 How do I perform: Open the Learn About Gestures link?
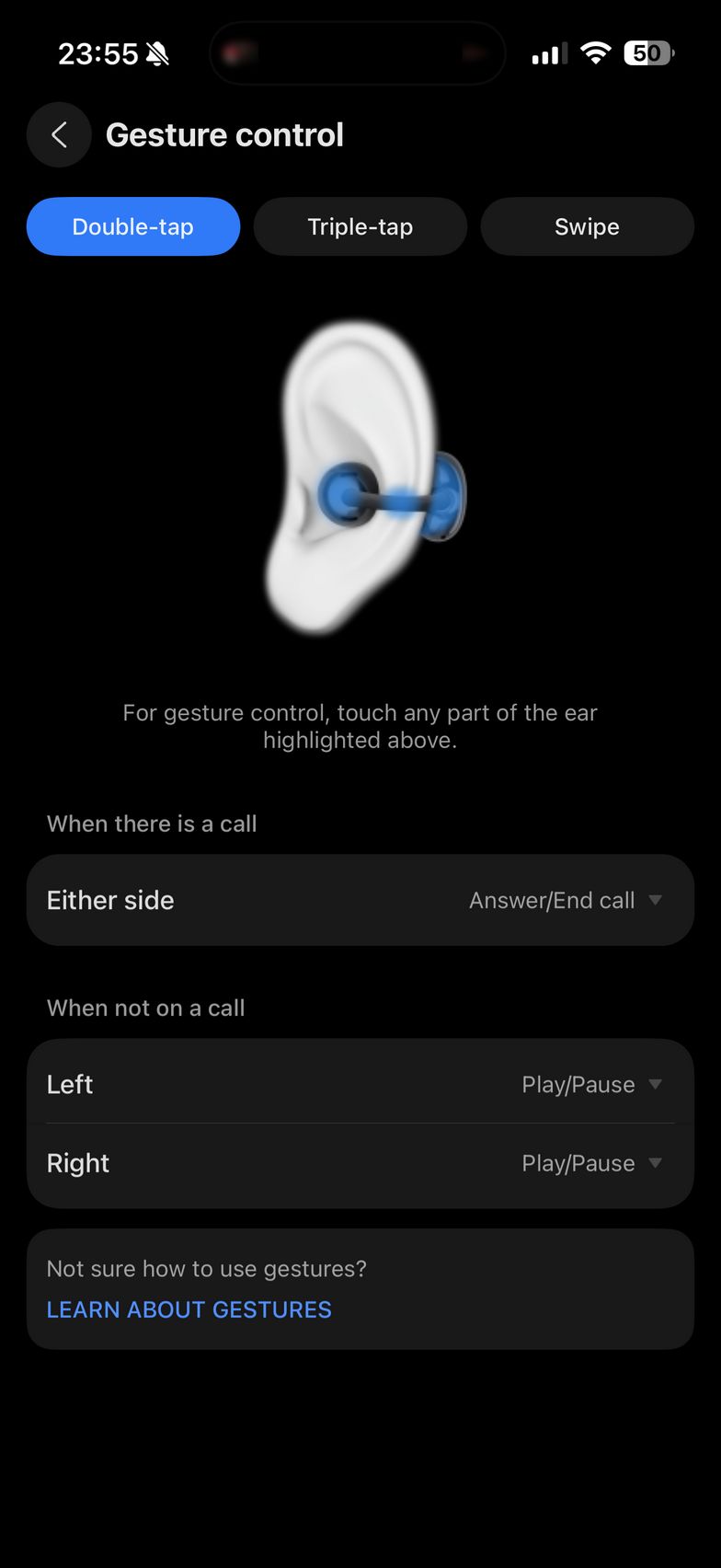pyautogui.click(x=189, y=1309)
